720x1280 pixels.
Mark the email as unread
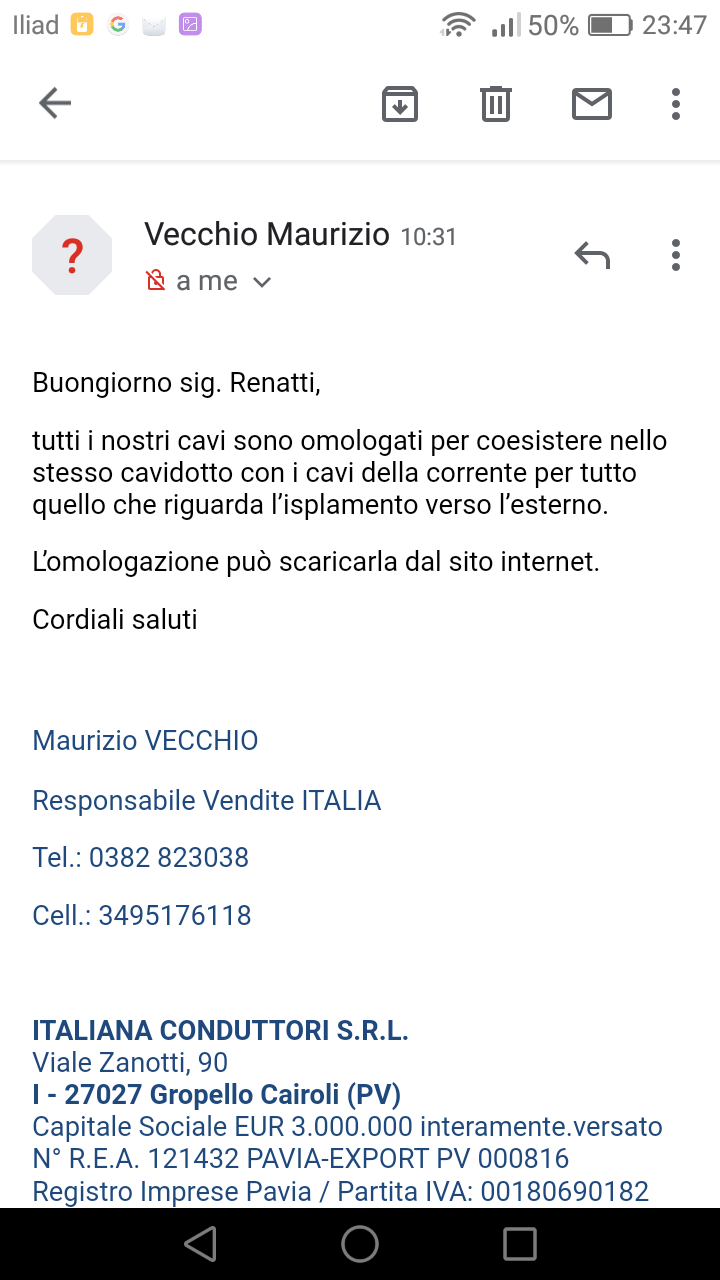pyautogui.click(x=592, y=103)
